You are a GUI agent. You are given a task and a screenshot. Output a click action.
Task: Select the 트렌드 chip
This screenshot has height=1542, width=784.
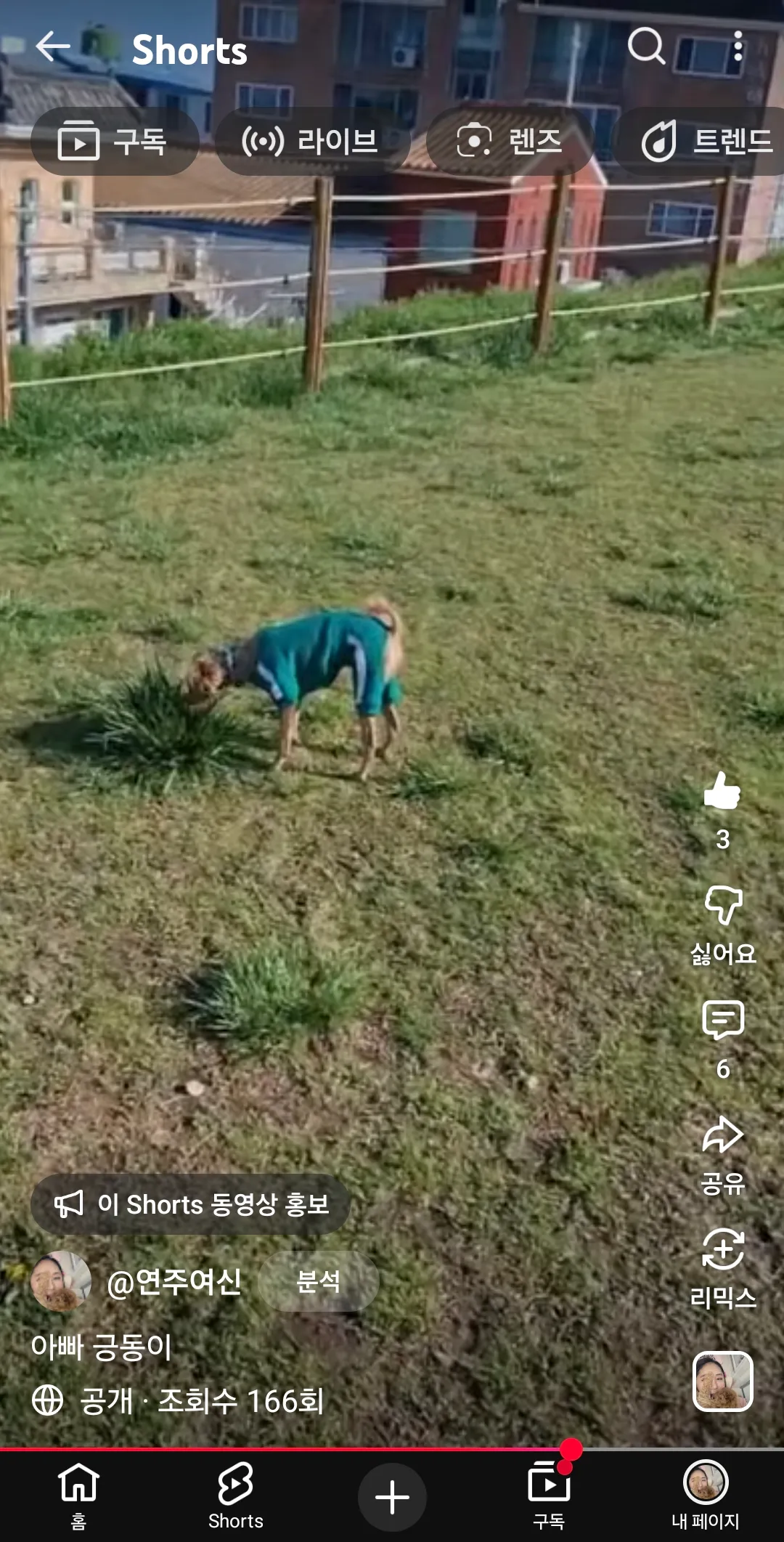point(701,141)
